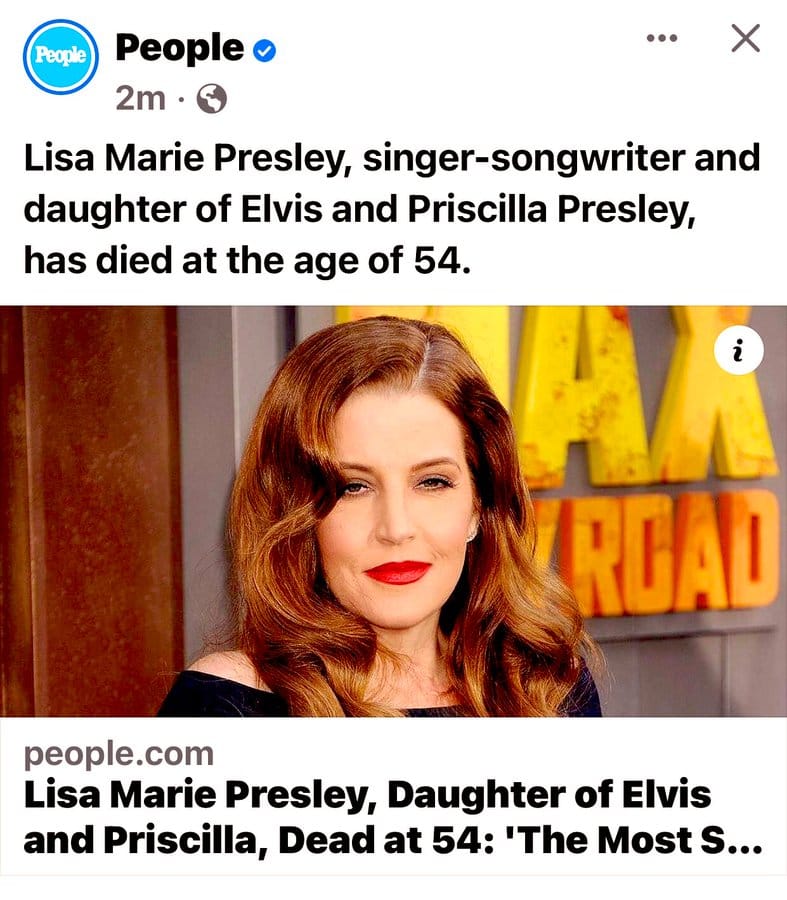The height and width of the screenshot is (900, 787).
Task: Dismiss the post with the X
Action: pyautogui.click(x=745, y=39)
